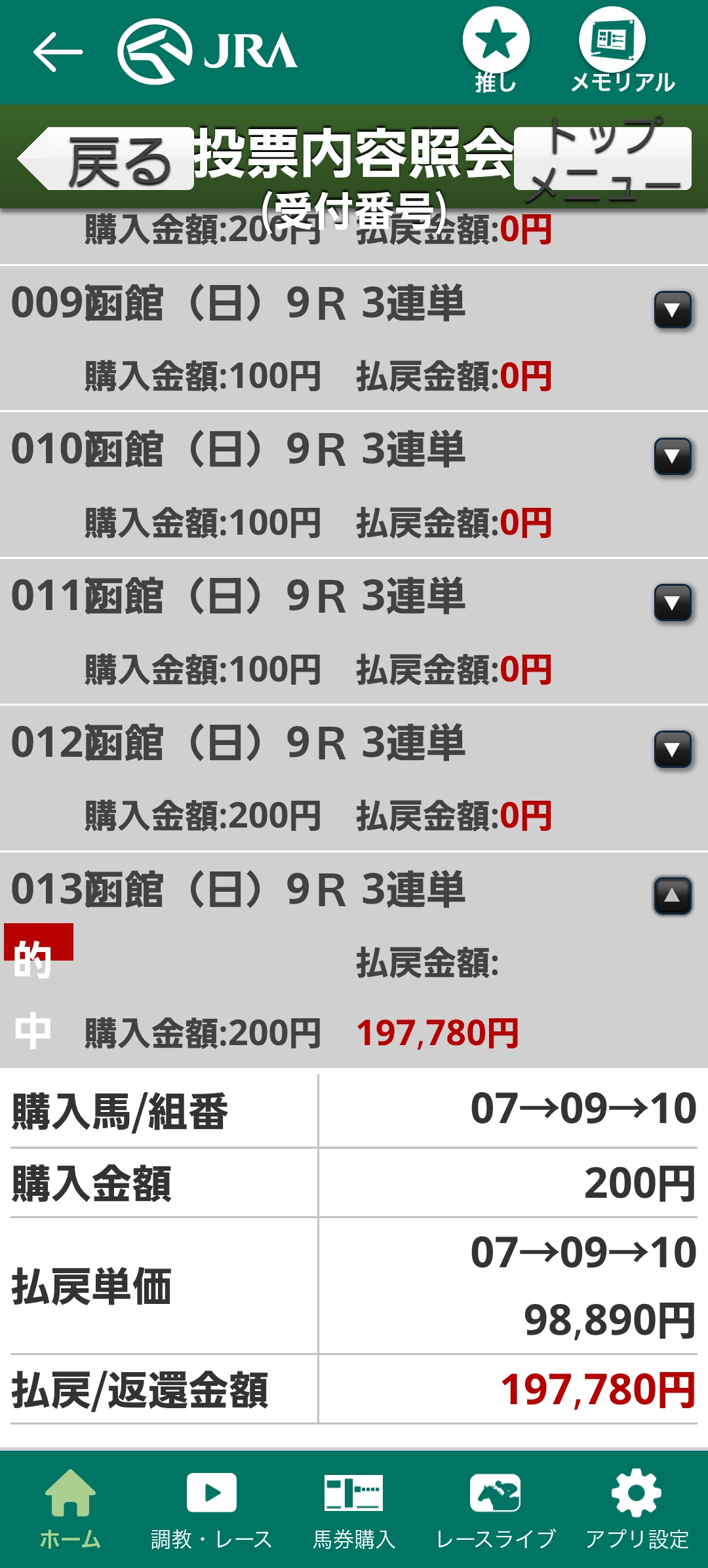Expand receipt 011 函館 9R 3連単

(673, 603)
